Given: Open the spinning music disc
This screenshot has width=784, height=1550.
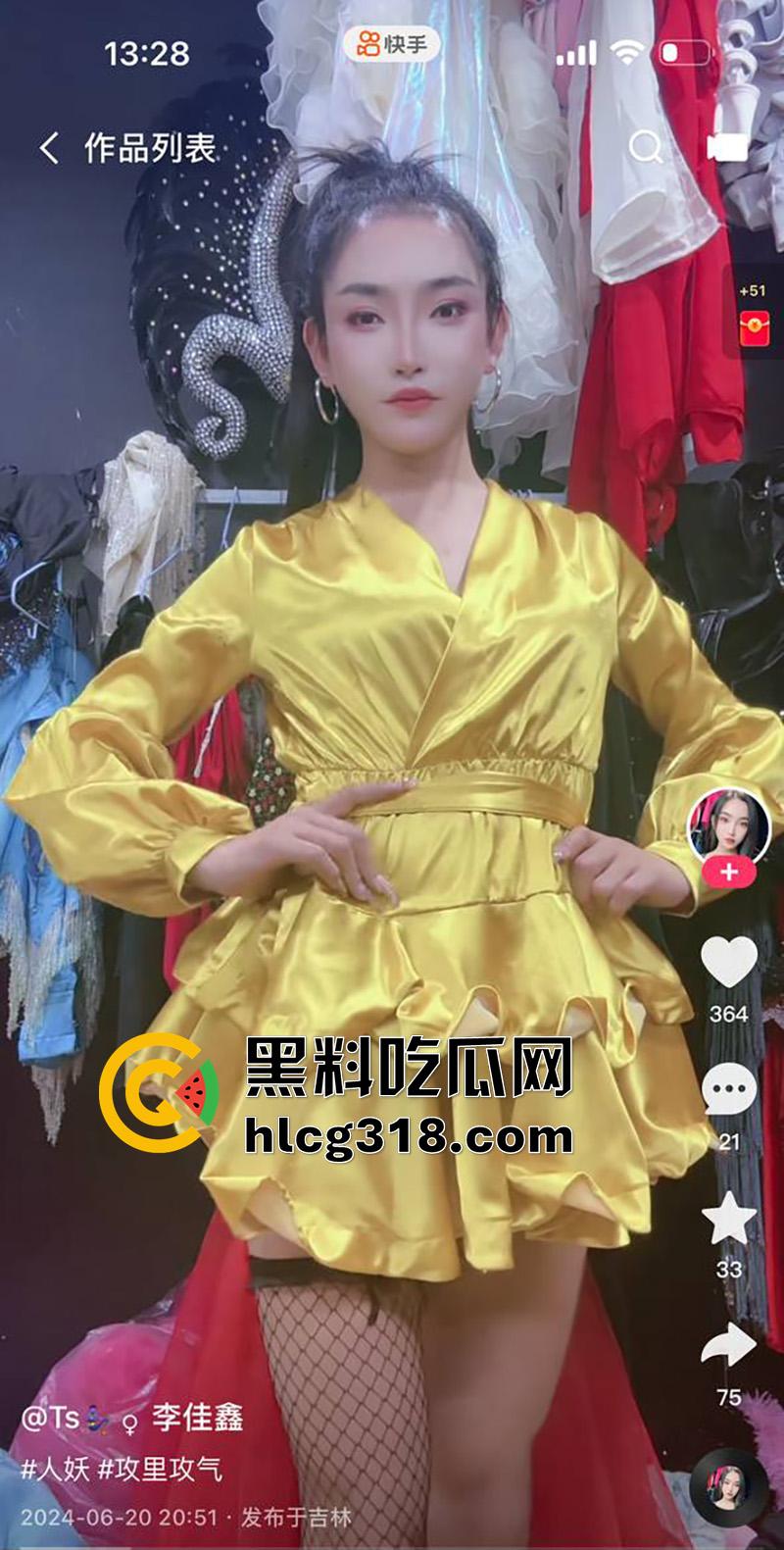Looking at the screenshot, I should coord(729,1487).
